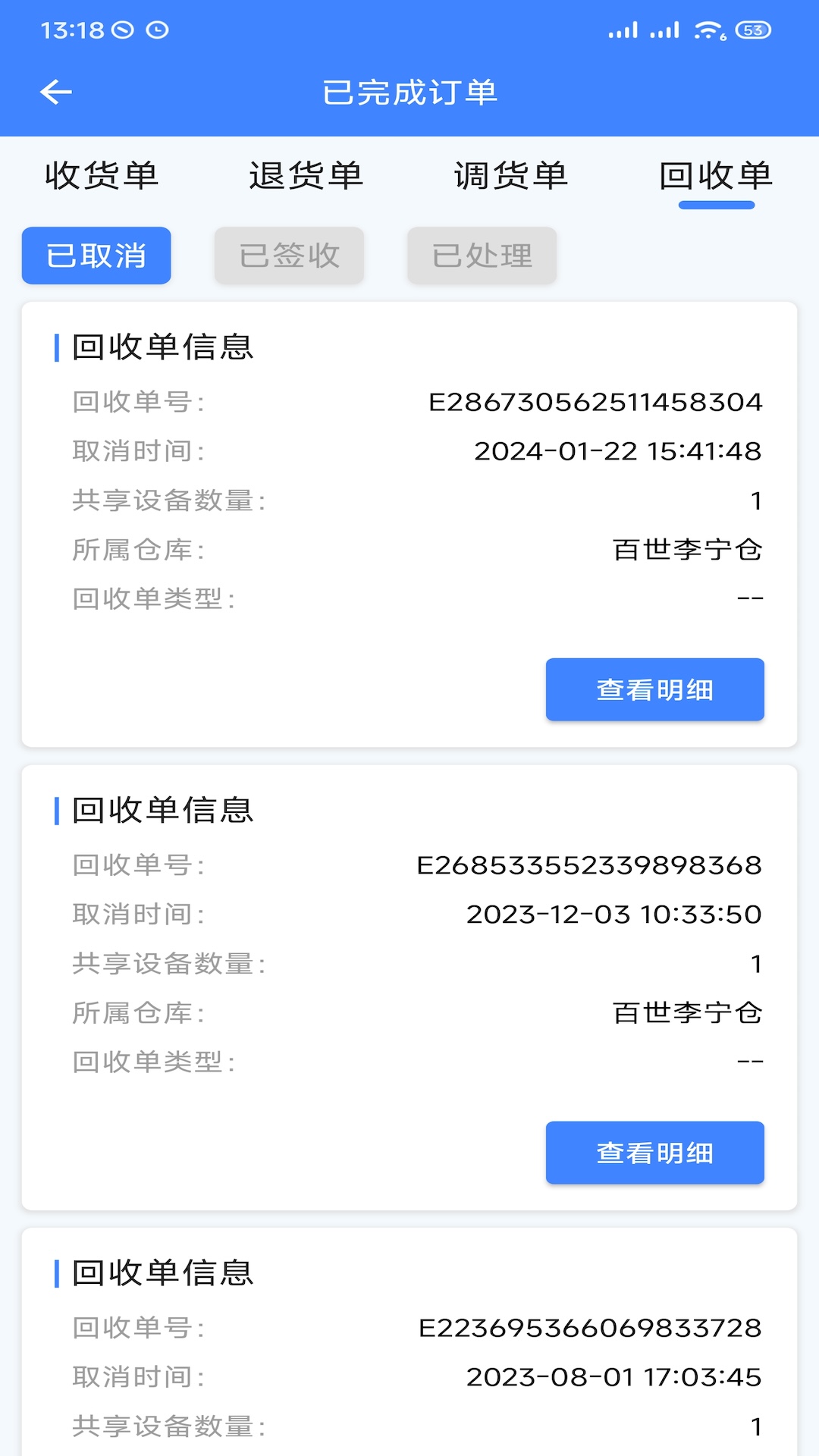The image size is (819, 1456).
Task: Tap the warehouse name 百世李宁仓 in first card
Action: coord(689,551)
